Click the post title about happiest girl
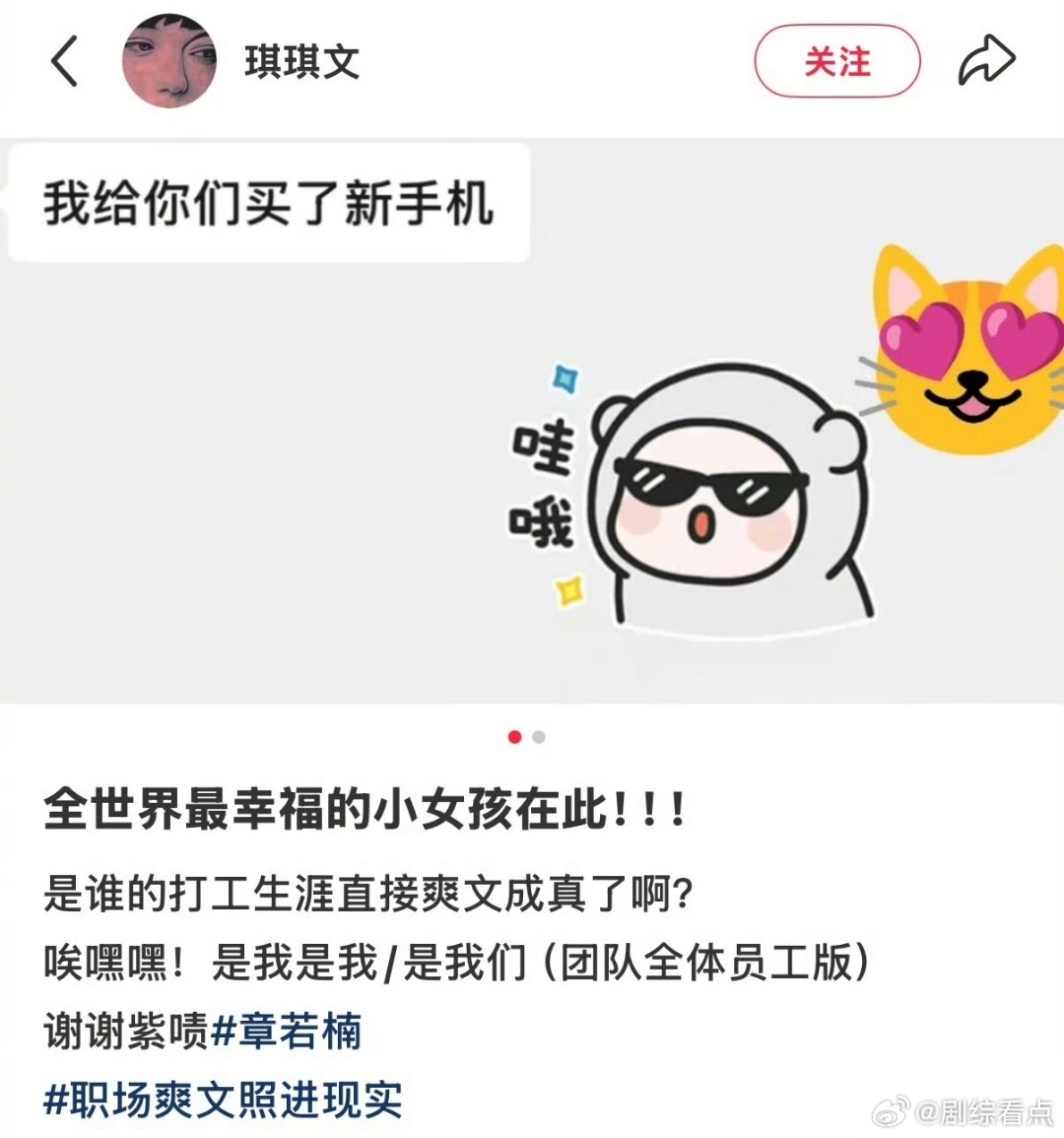Viewport: 1064px width, 1138px height. (x=365, y=811)
